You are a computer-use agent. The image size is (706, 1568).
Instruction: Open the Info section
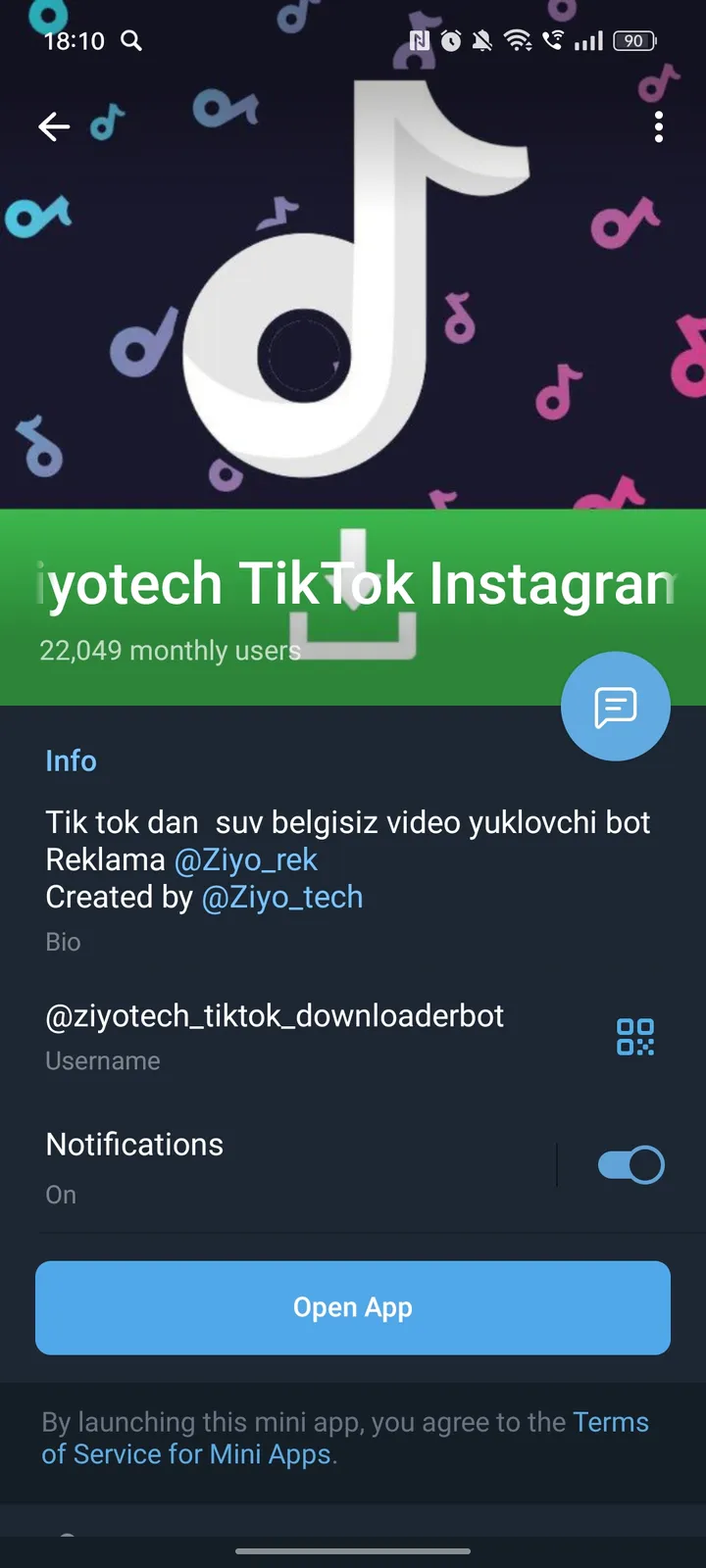(71, 760)
